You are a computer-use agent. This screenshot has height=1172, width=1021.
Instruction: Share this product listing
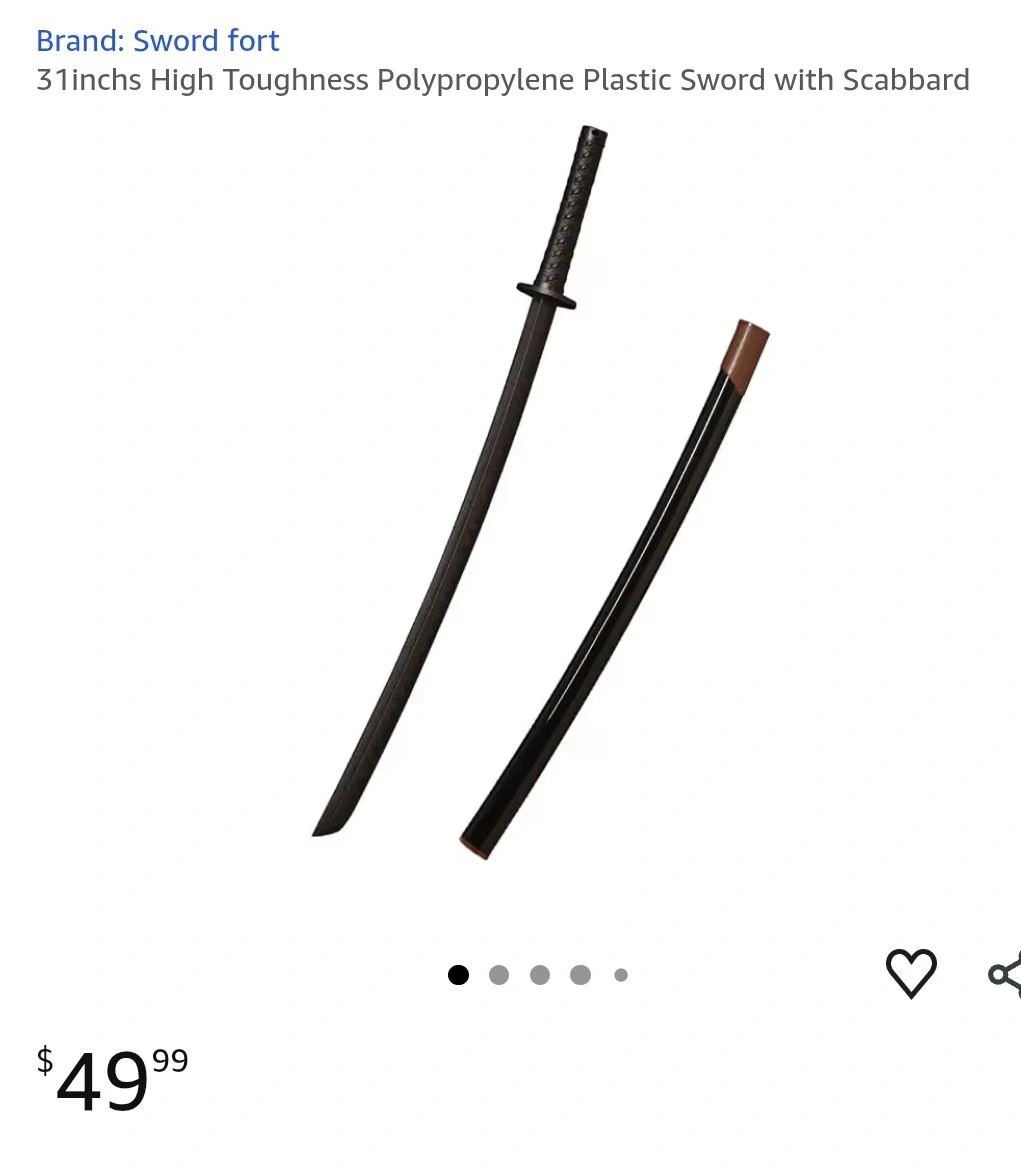click(1005, 974)
